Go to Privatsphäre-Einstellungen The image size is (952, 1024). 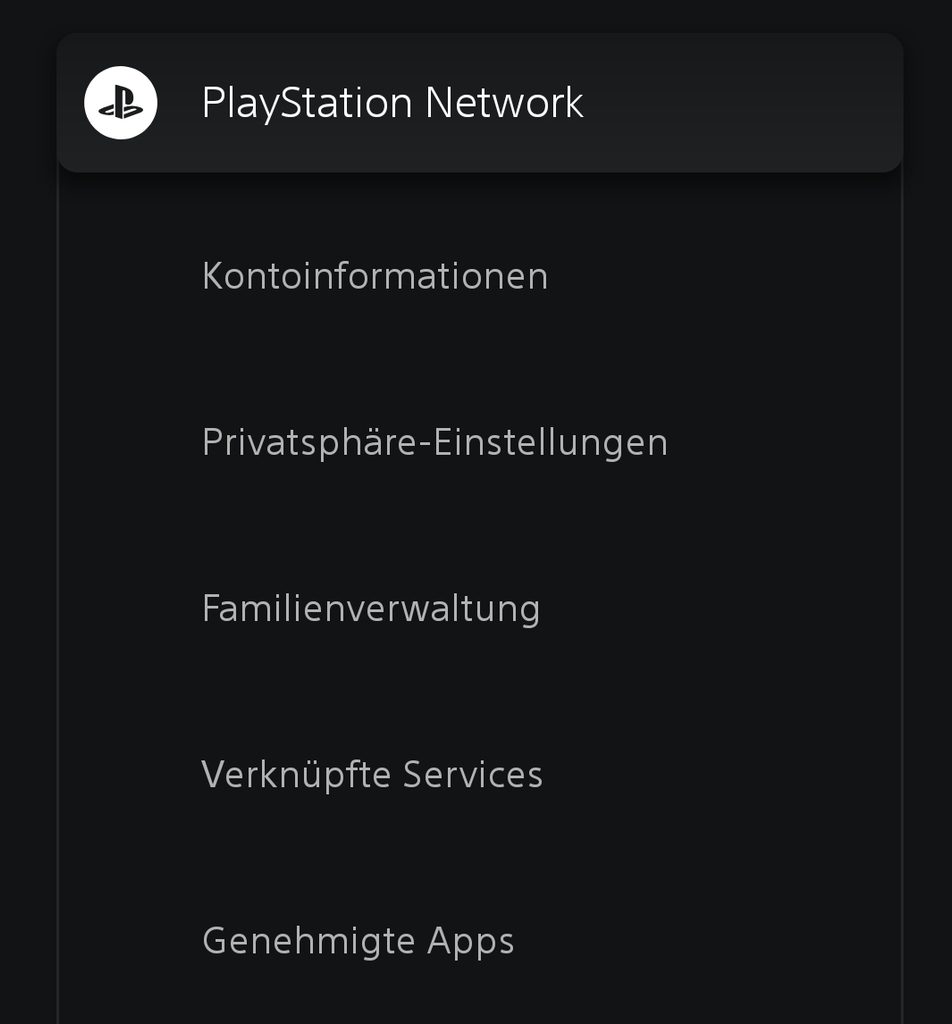pos(435,442)
